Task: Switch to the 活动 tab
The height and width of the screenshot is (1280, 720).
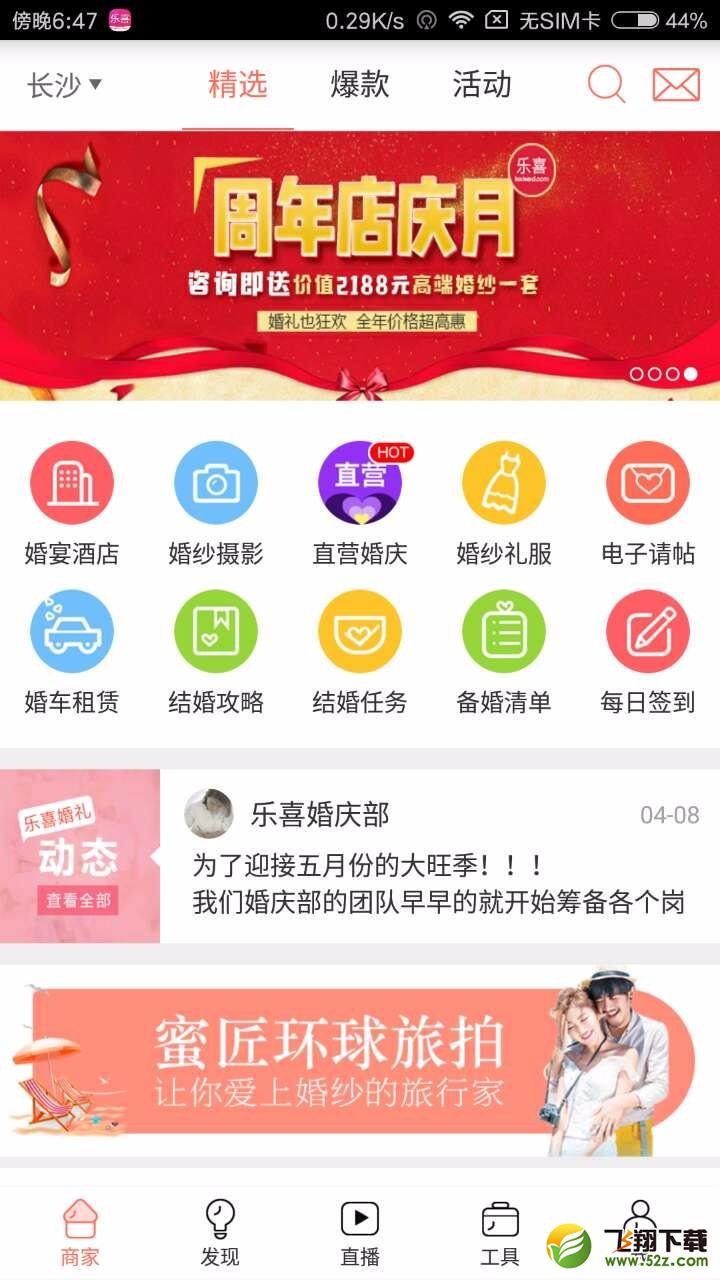Action: (482, 85)
